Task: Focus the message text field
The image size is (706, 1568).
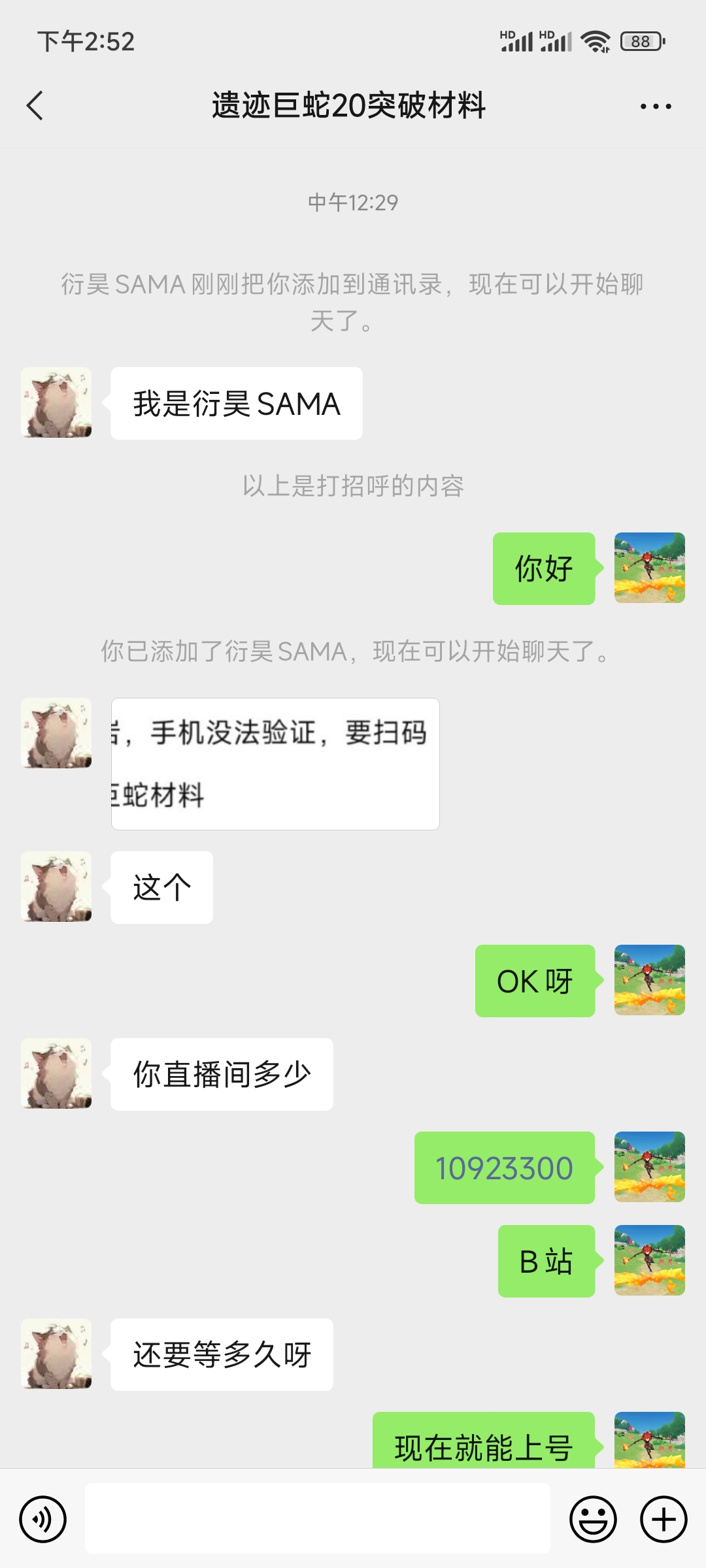Action: click(317, 1518)
